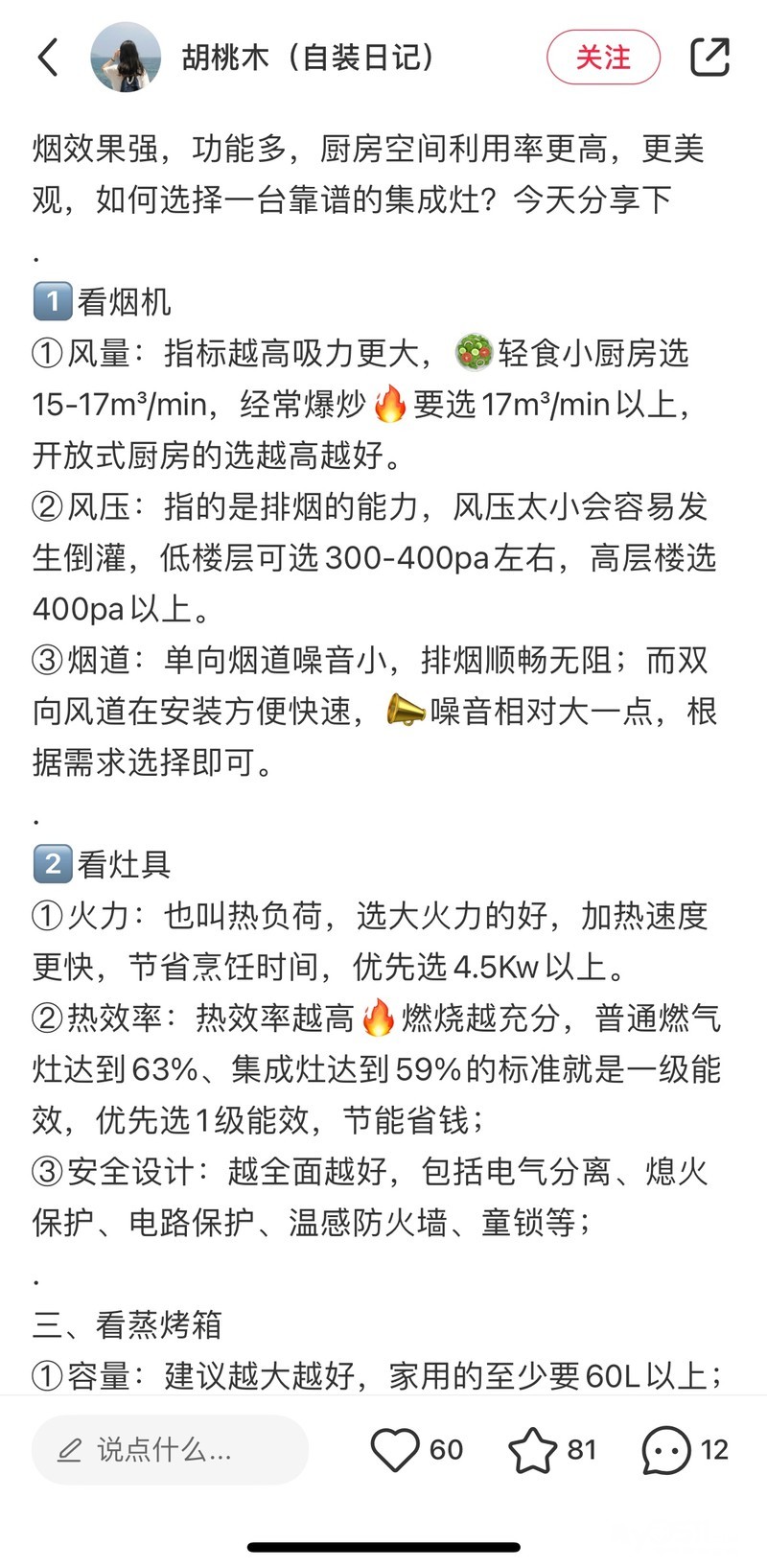
Task: Tap the 说点什么 comment field
Action: pyautogui.click(x=171, y=1449)
